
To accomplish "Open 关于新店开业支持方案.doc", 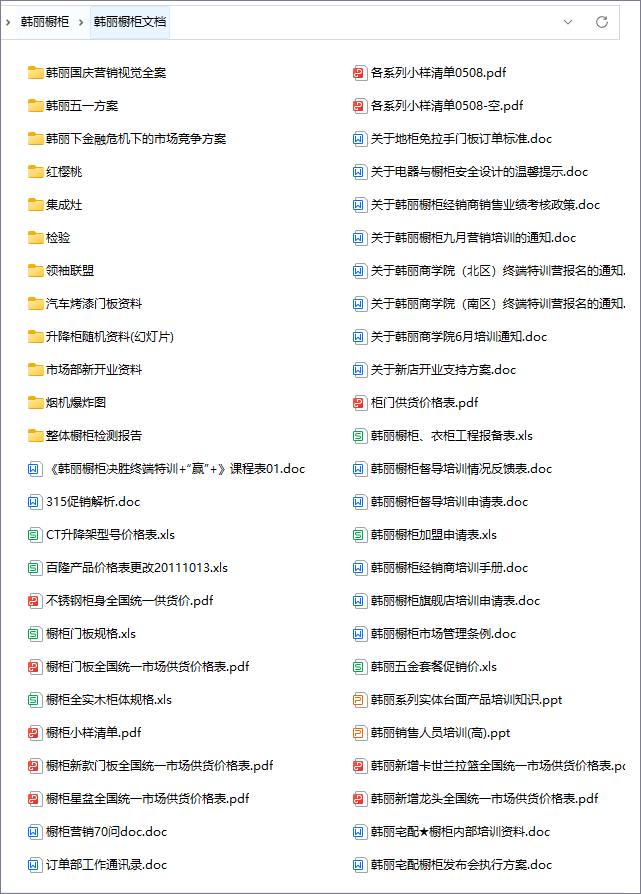I will click(443, 369).
